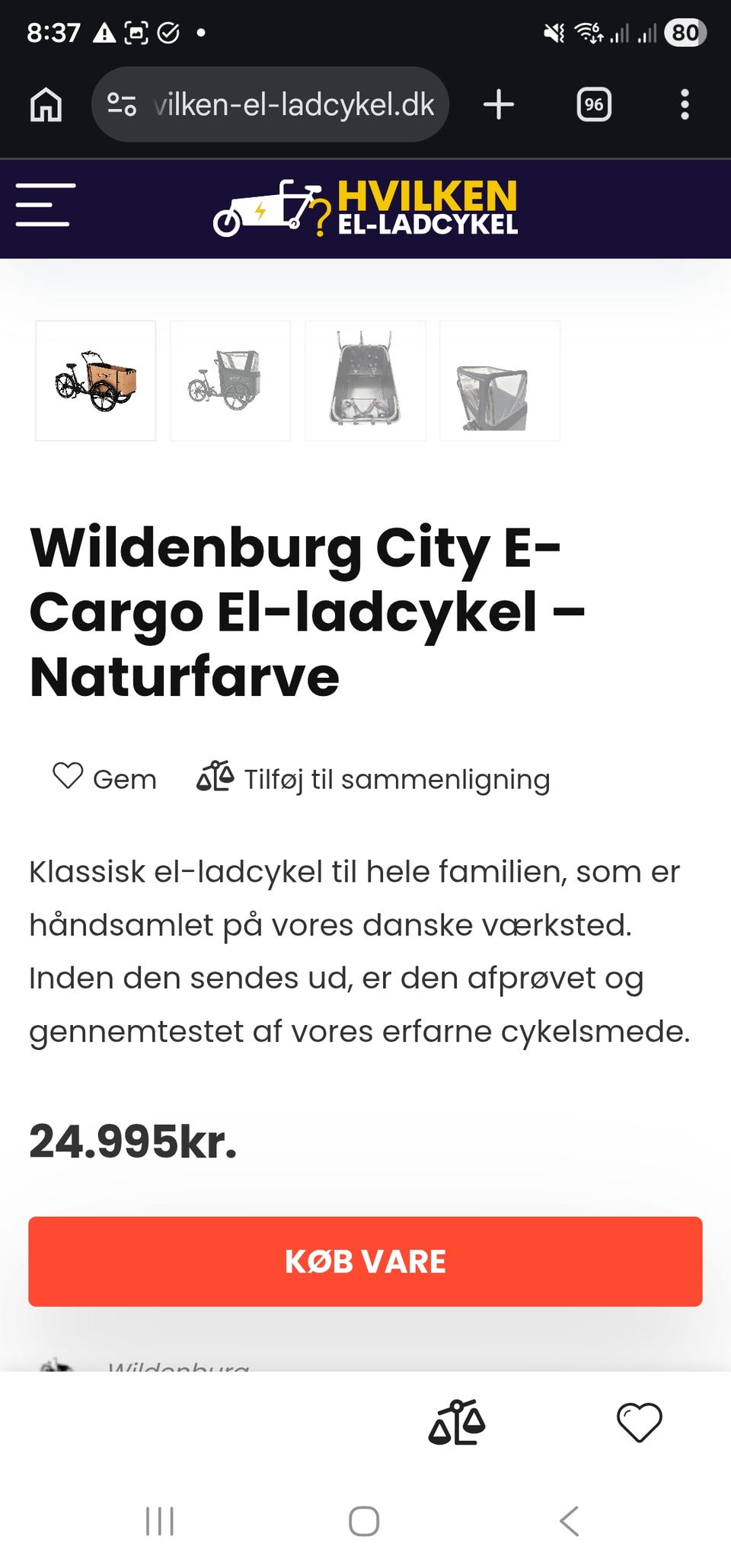The width and height of the screenshot is (731, 1568).
Task: Open the hamburger navigation menu
Action: point(43,206)
